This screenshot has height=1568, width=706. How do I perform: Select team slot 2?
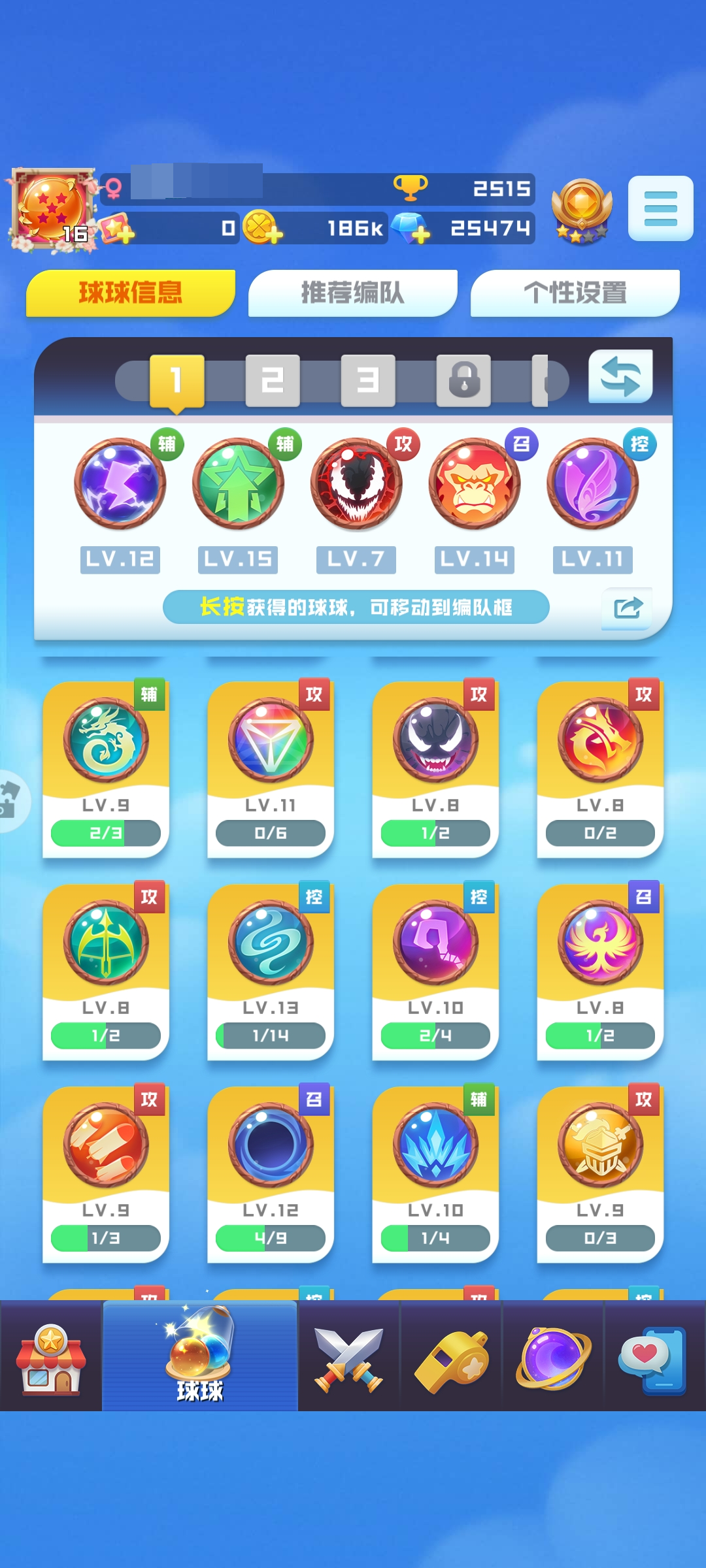coord(273,380)
